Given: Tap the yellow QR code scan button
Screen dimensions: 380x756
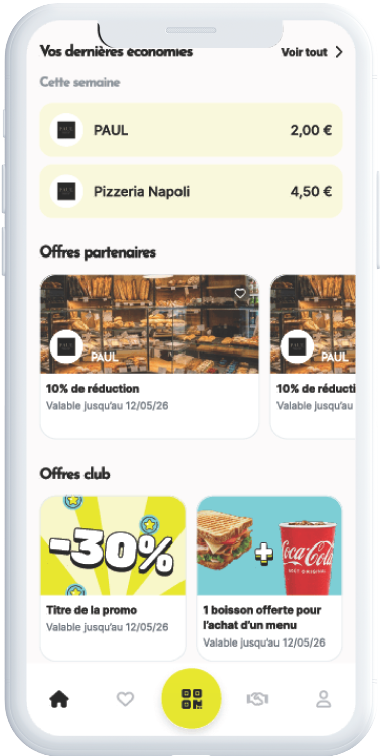Looking at the screenshot, I should (x=191, y=699).
